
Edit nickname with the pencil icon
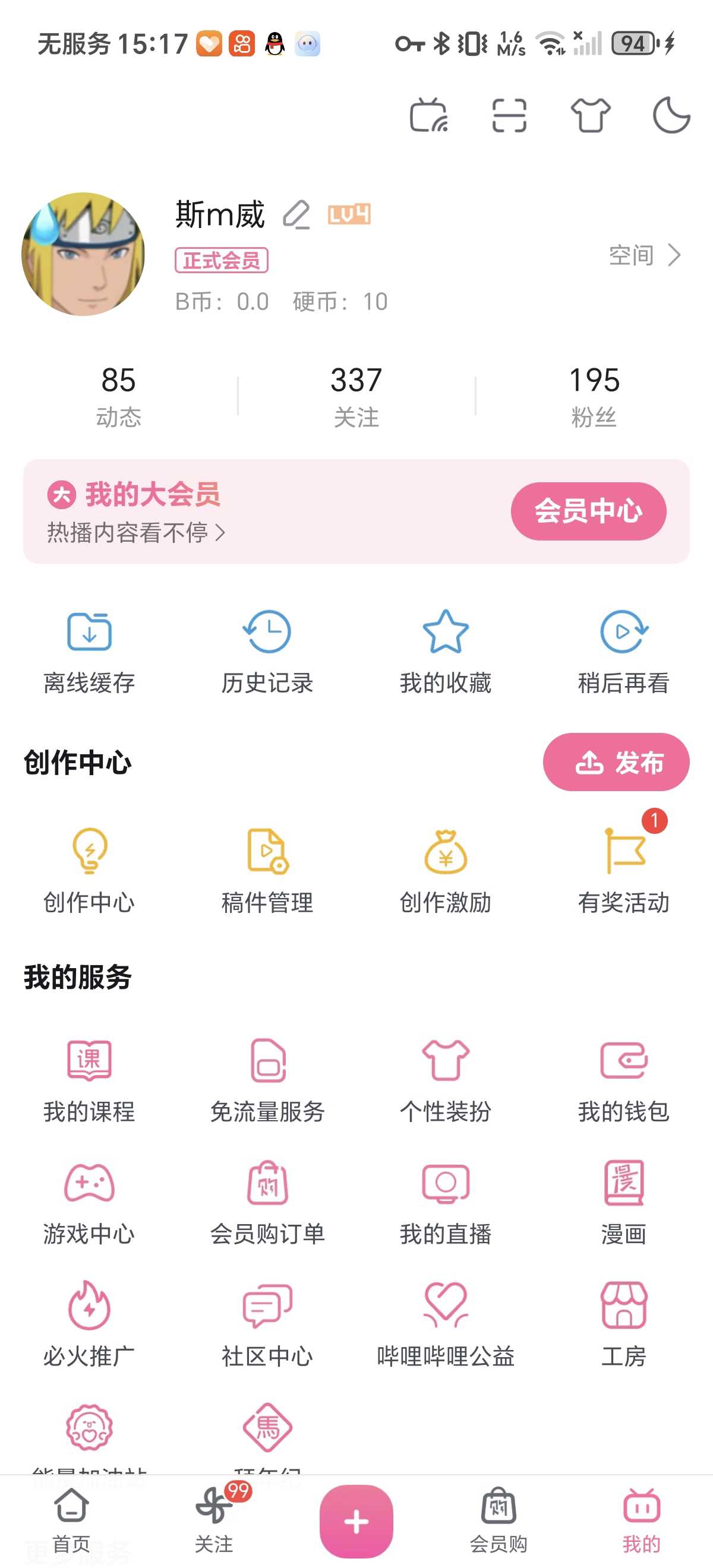click(296, 215)
